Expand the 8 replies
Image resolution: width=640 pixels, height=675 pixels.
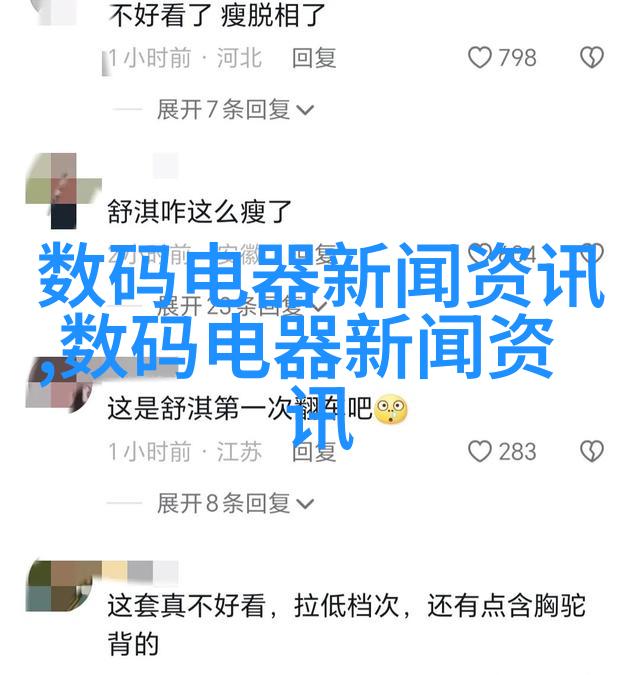click(x=236, y=502)
